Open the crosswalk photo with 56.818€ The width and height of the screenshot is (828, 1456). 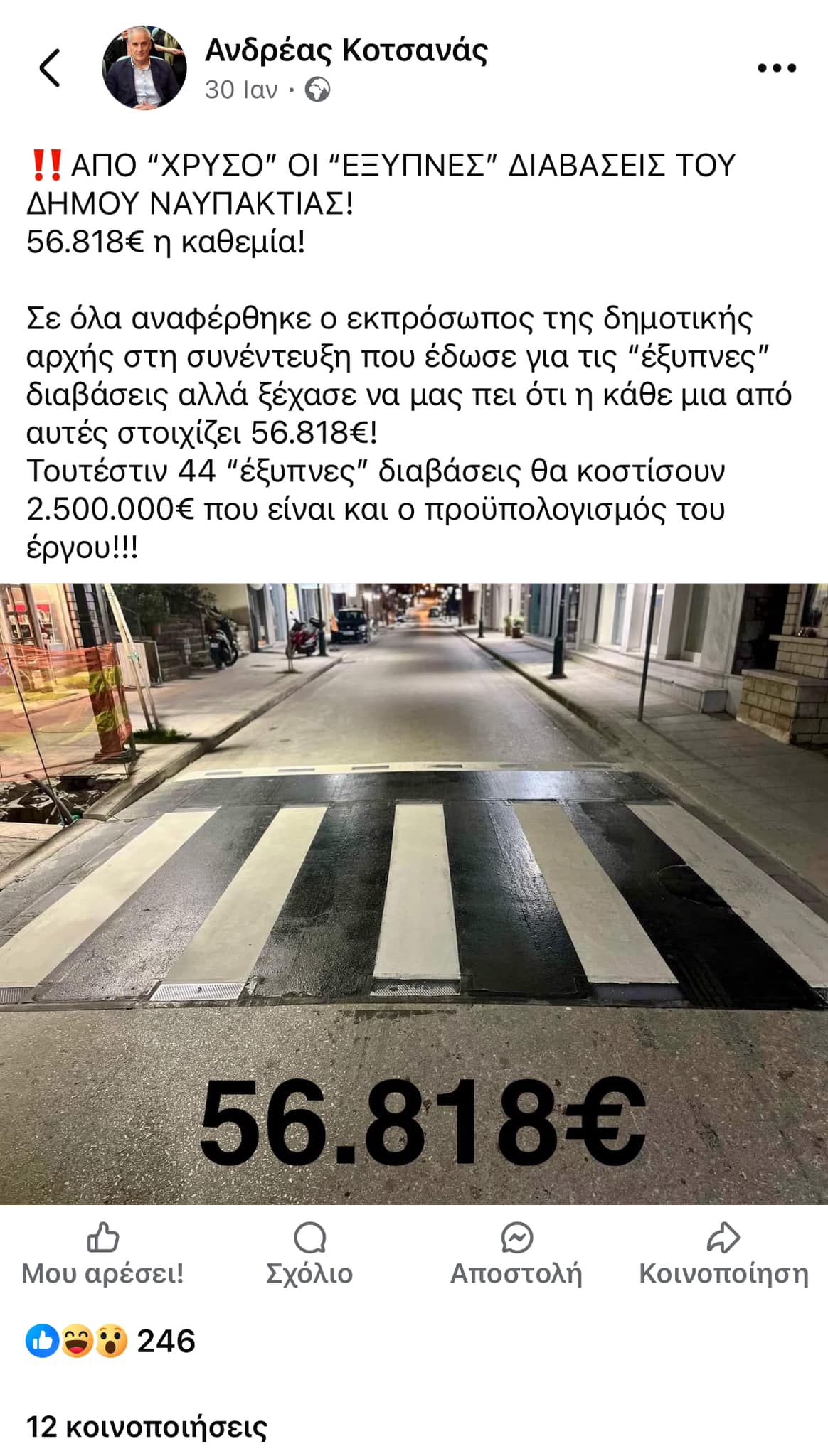pyautogui.click(x=414, y=894)
